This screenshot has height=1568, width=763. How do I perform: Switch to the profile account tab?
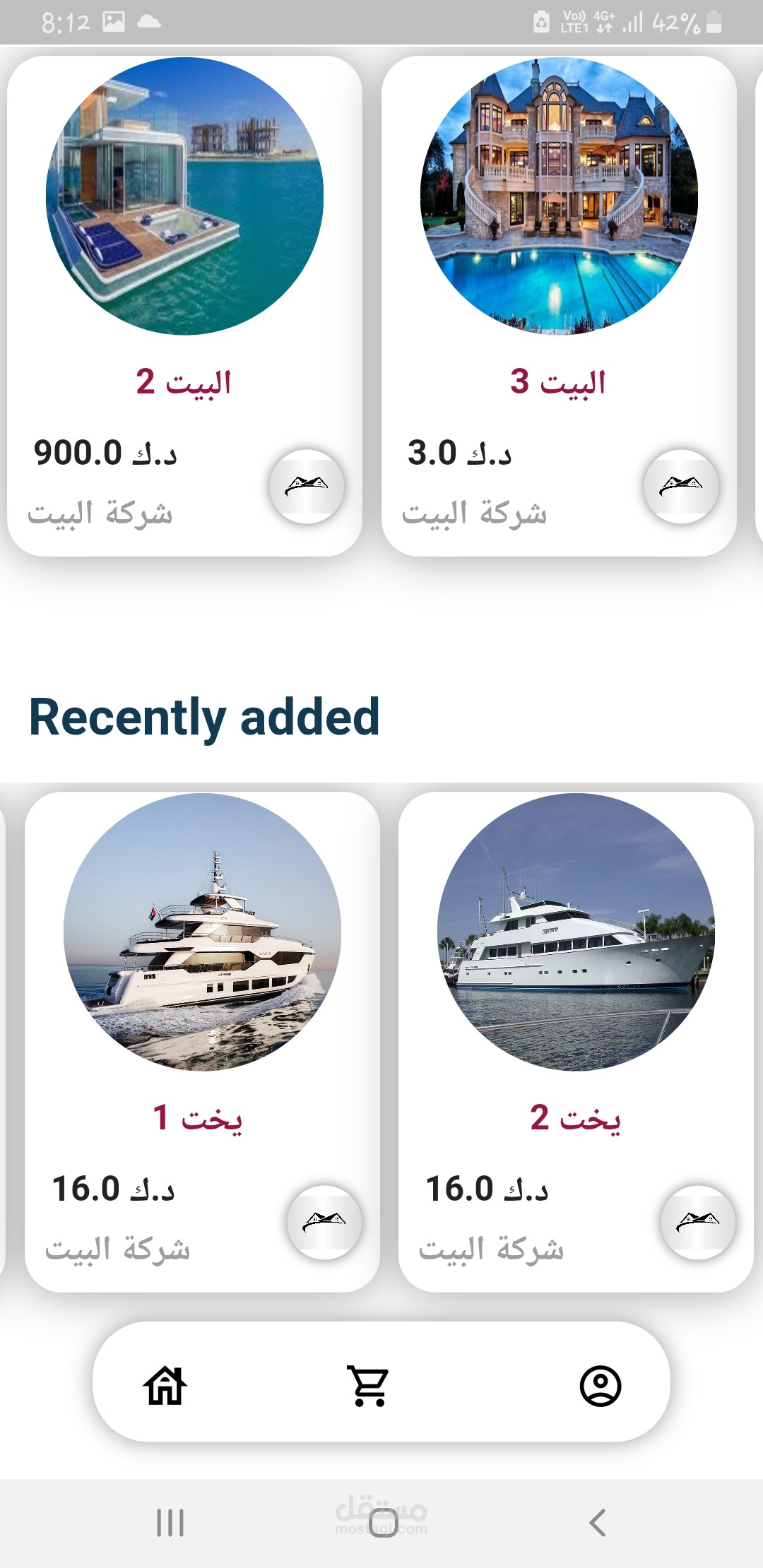(x=601, y=1386)
